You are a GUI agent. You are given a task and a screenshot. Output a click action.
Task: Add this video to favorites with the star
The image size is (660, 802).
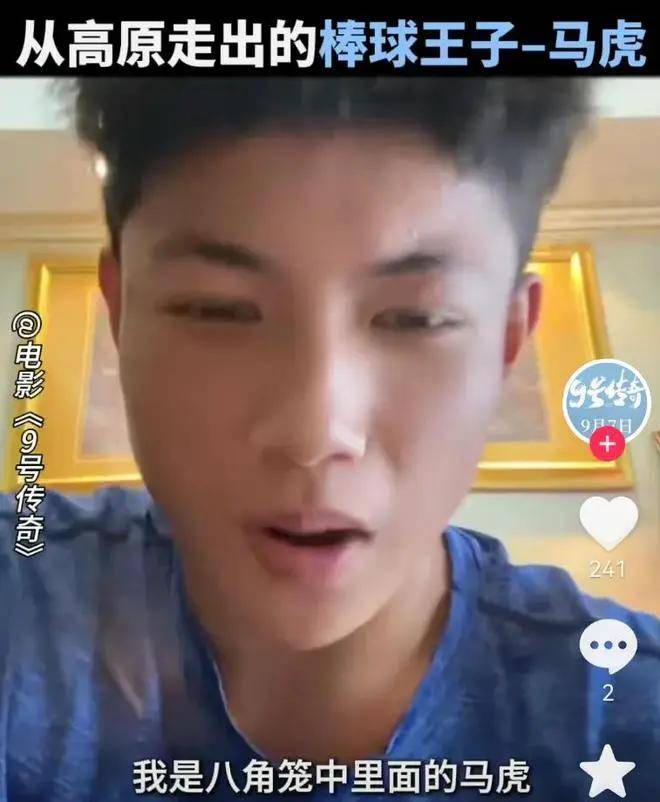pyautogui.click(x=608, y=772)
